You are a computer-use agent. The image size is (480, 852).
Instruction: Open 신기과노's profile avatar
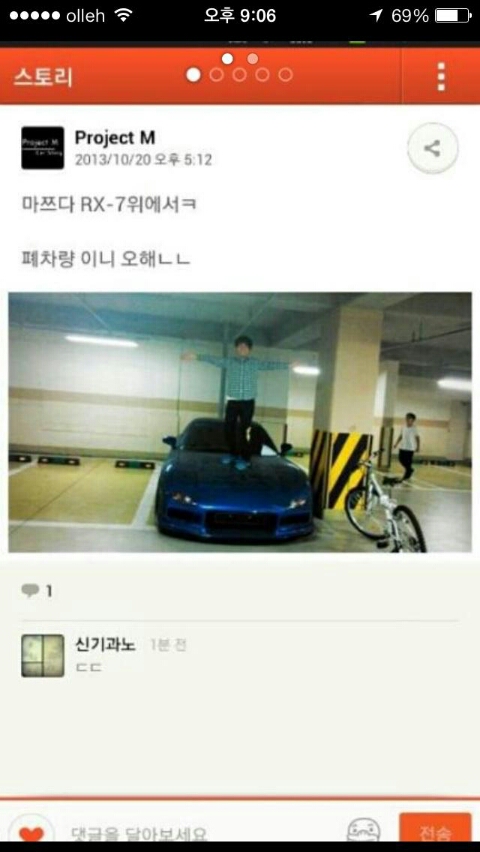pyautogui.click(x=42, y=656)
